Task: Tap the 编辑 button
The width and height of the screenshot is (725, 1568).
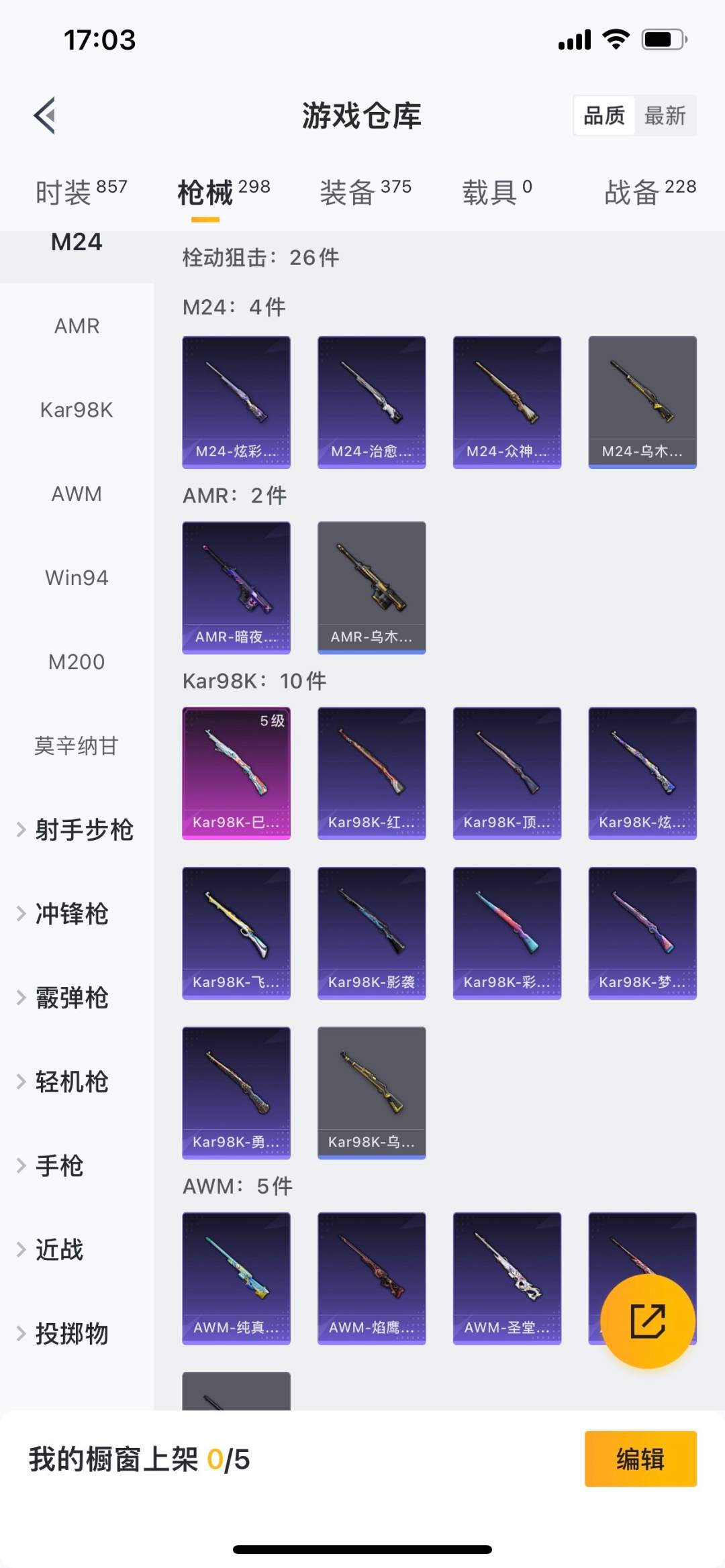Action: [640, 1459]
